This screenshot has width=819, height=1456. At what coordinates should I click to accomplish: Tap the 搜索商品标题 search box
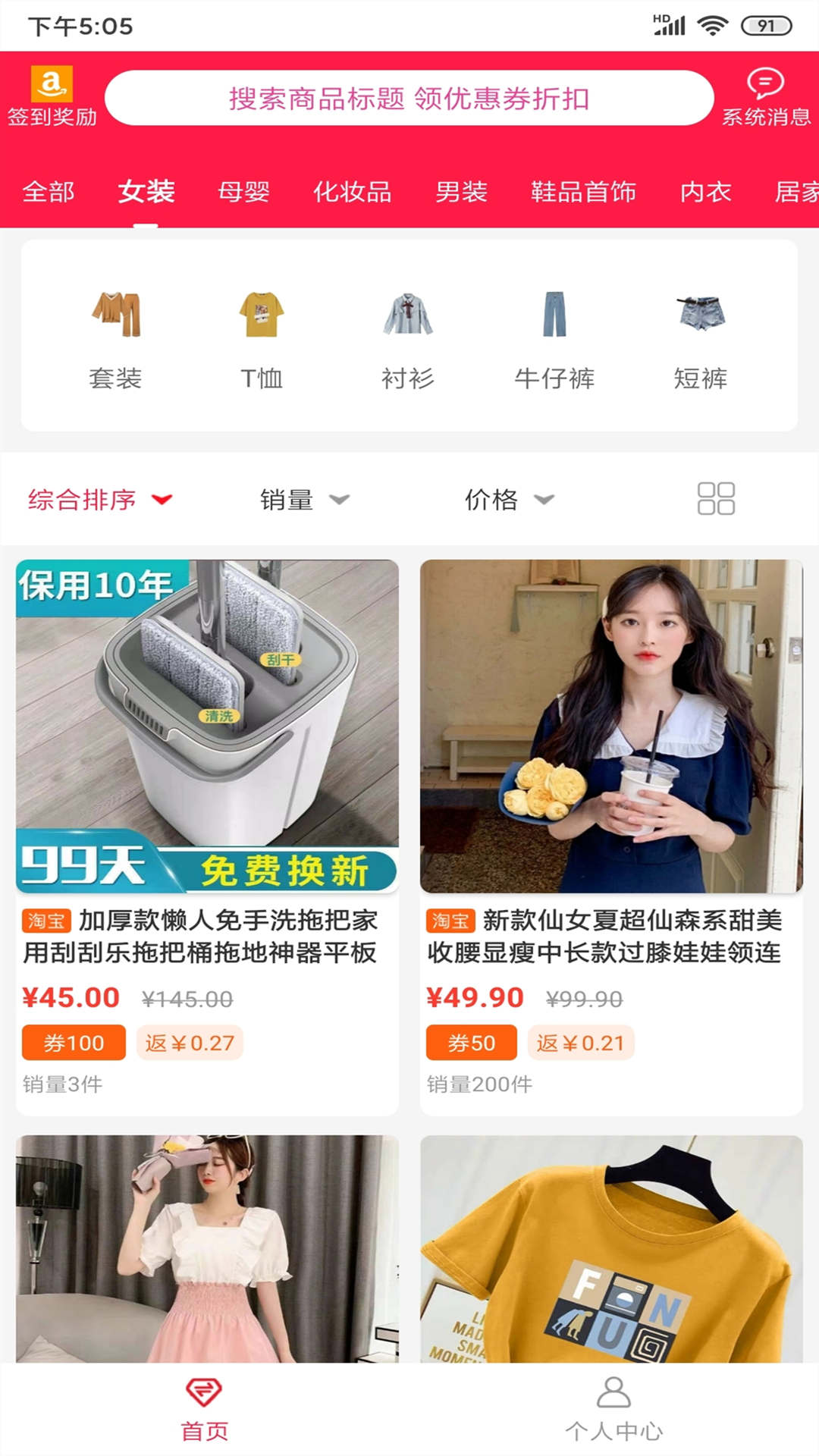tap(409, 99)
